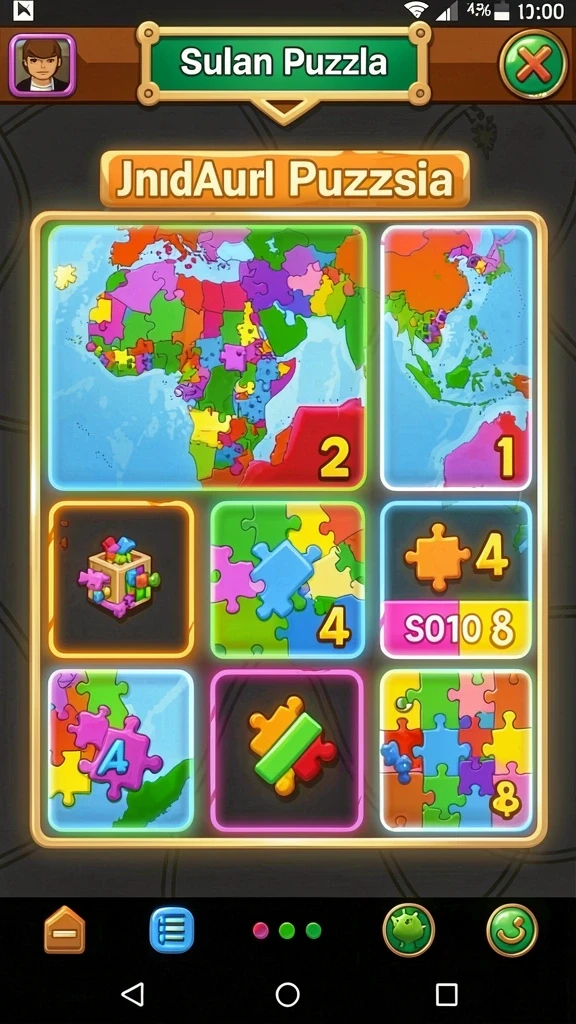This screenshot has height=1024, width=576.
Task: Tap the system recent apps button
Action: pyautogui.click(x=447, y=995)
